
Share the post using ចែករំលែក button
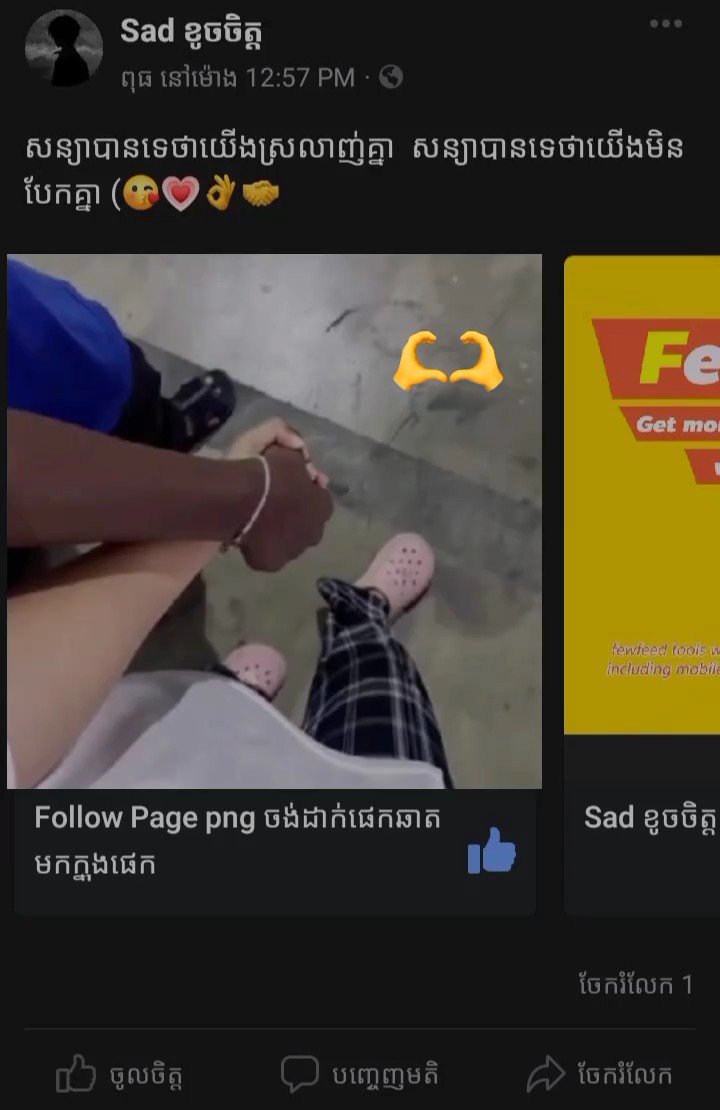click(x=599, y=1075)
